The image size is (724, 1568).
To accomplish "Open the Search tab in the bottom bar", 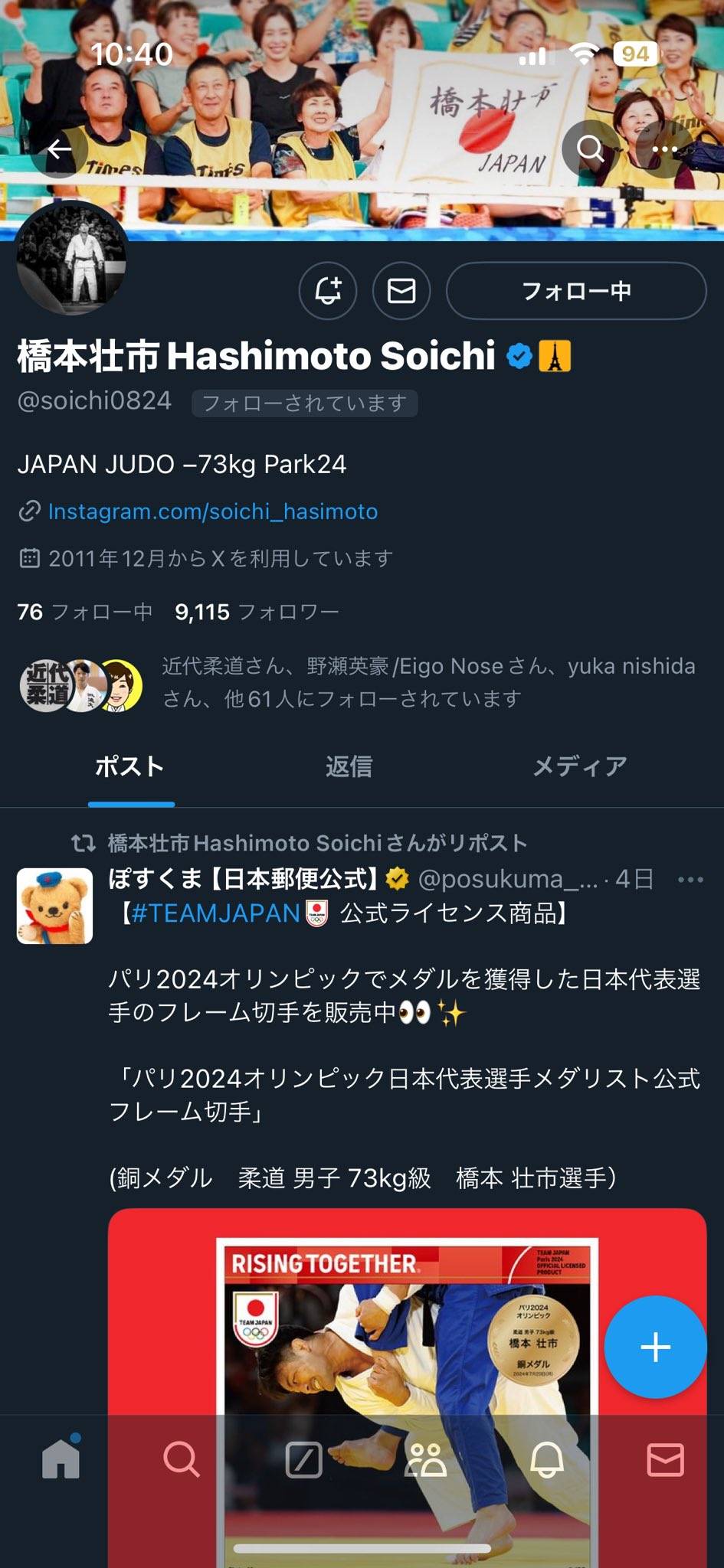I will coord(182,1460).
